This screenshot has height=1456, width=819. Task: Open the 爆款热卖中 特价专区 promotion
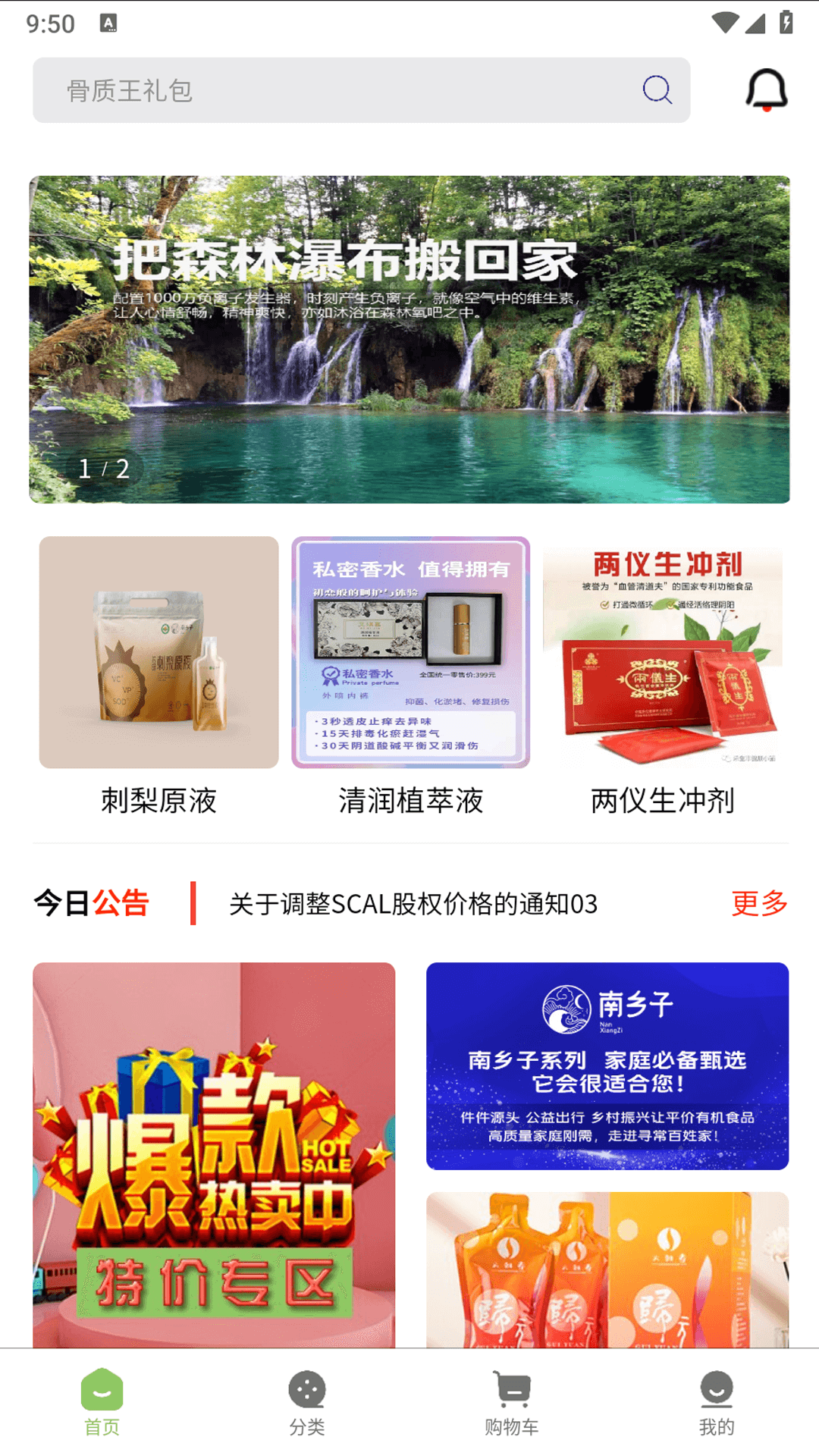click(214, 1154)
